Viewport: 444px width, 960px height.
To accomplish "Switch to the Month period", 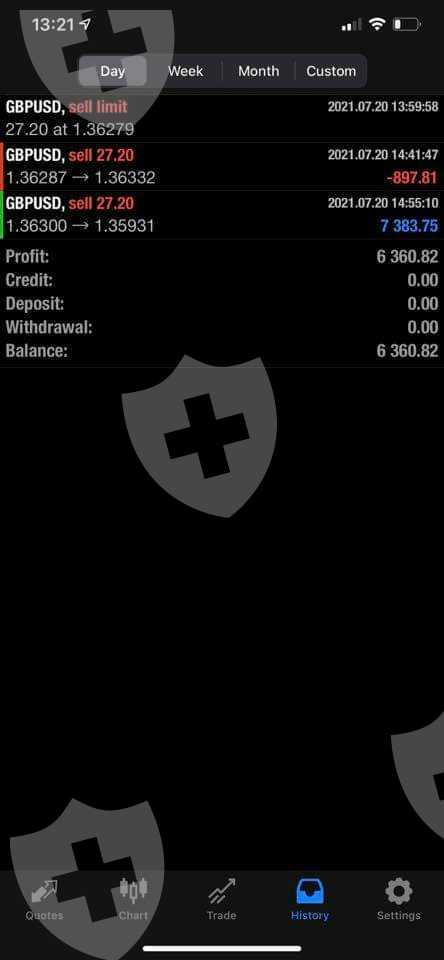I will [258, 71].
